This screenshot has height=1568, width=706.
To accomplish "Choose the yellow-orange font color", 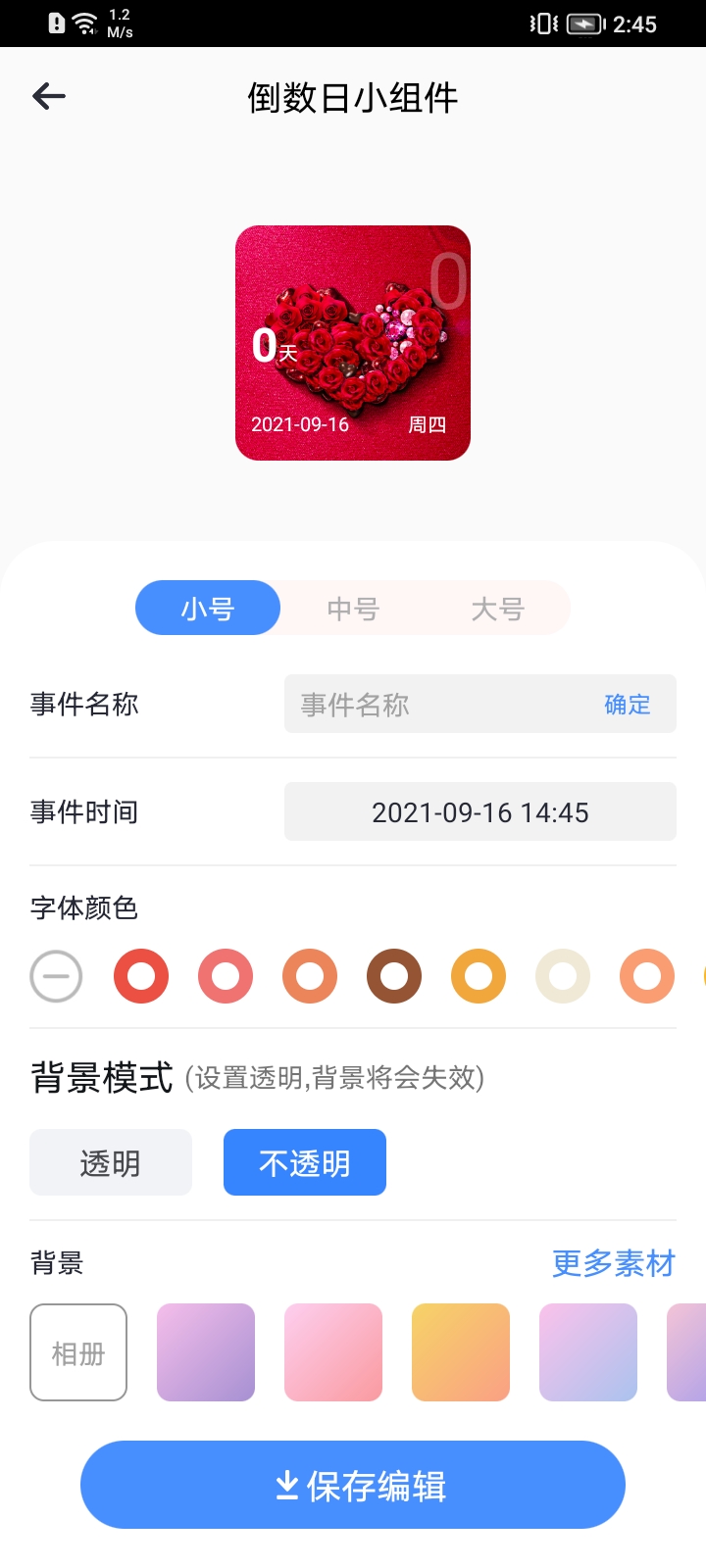I will pos(479,976).
